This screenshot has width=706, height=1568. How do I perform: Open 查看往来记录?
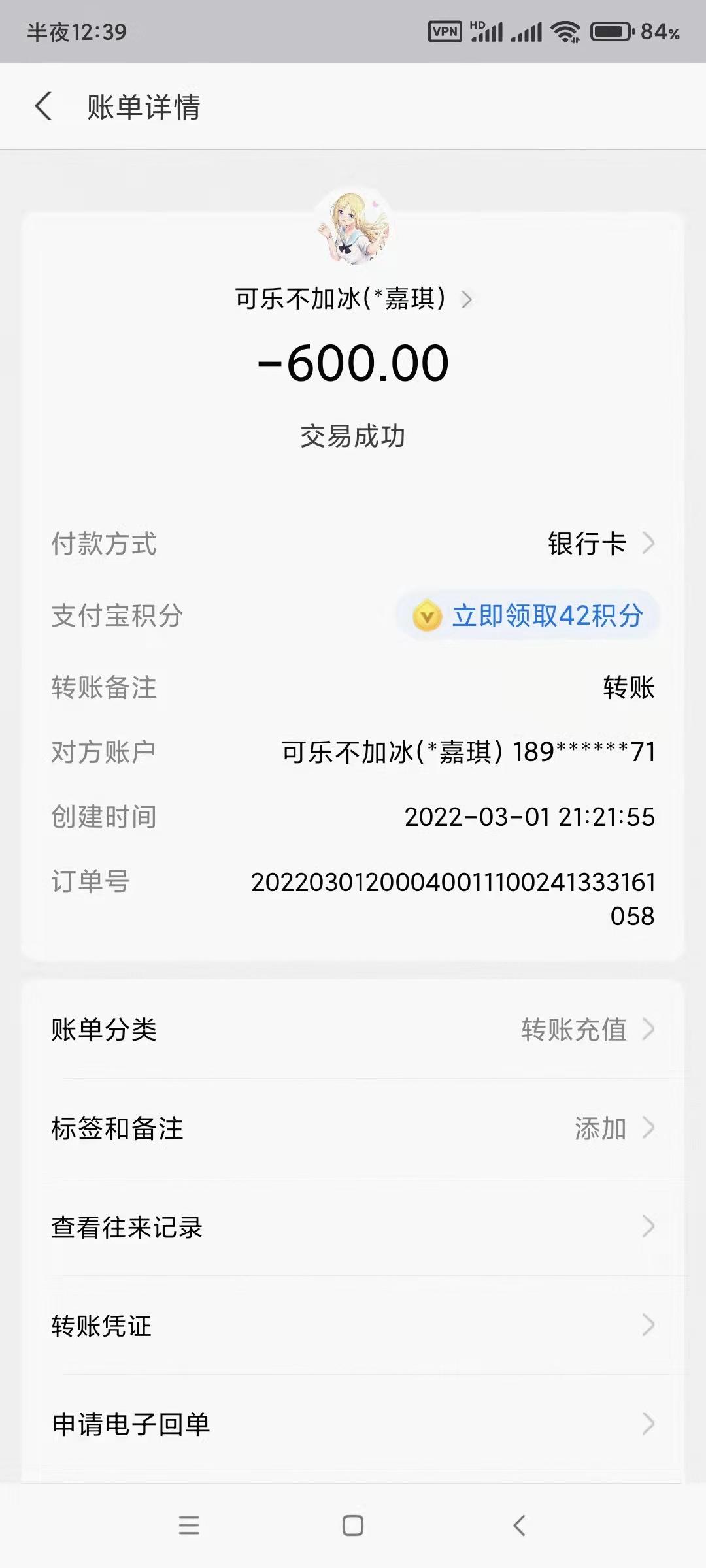[x=353, y=1227]
